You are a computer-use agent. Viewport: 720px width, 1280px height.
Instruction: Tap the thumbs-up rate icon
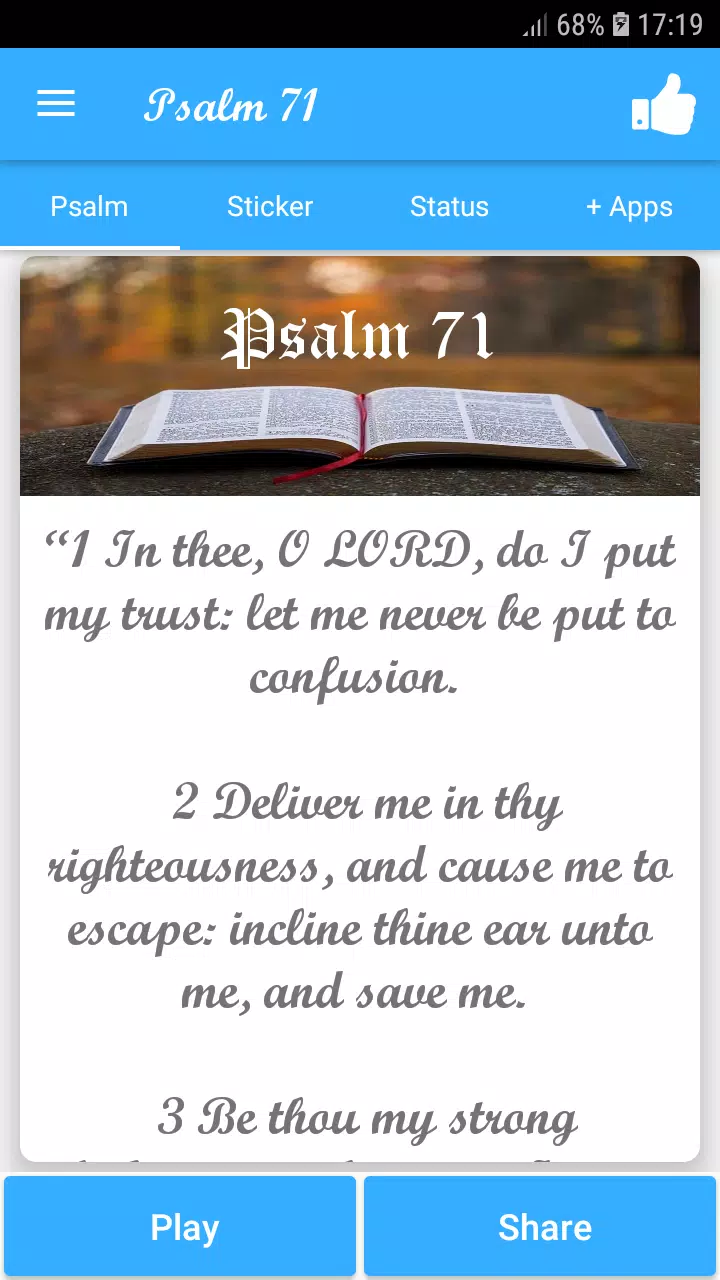pos(663,104)
